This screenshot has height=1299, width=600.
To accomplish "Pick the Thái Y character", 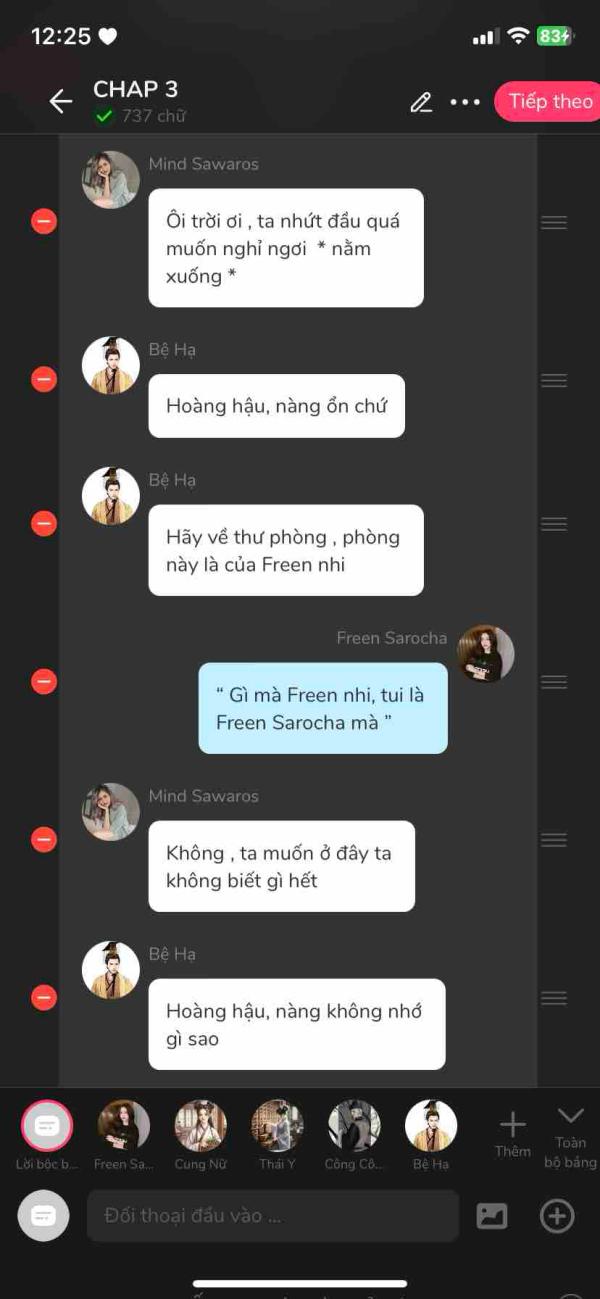I will pyautogui.click(x=277, y=1127).
